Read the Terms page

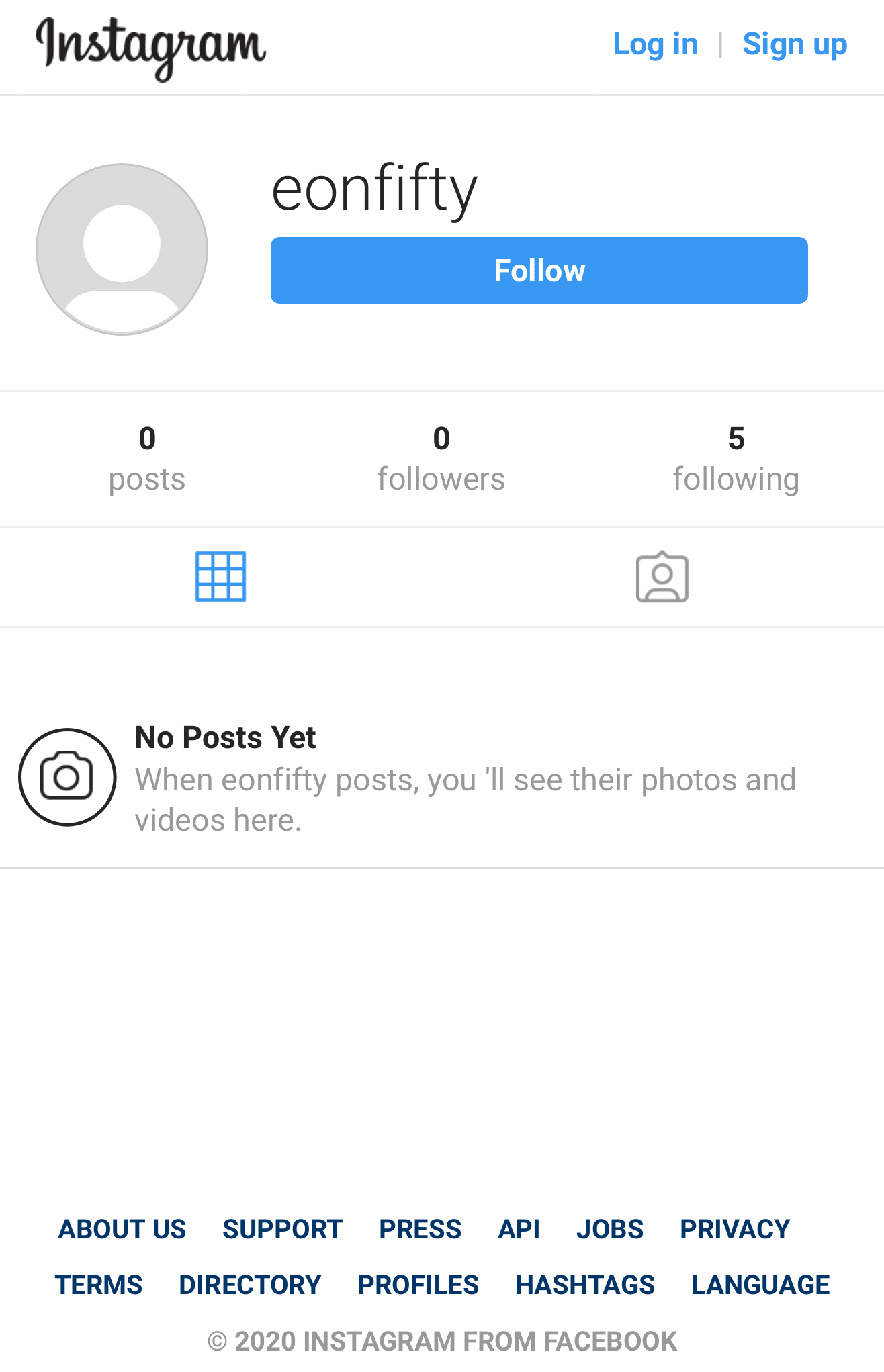pyautogui.click(x=99, y=1285)
